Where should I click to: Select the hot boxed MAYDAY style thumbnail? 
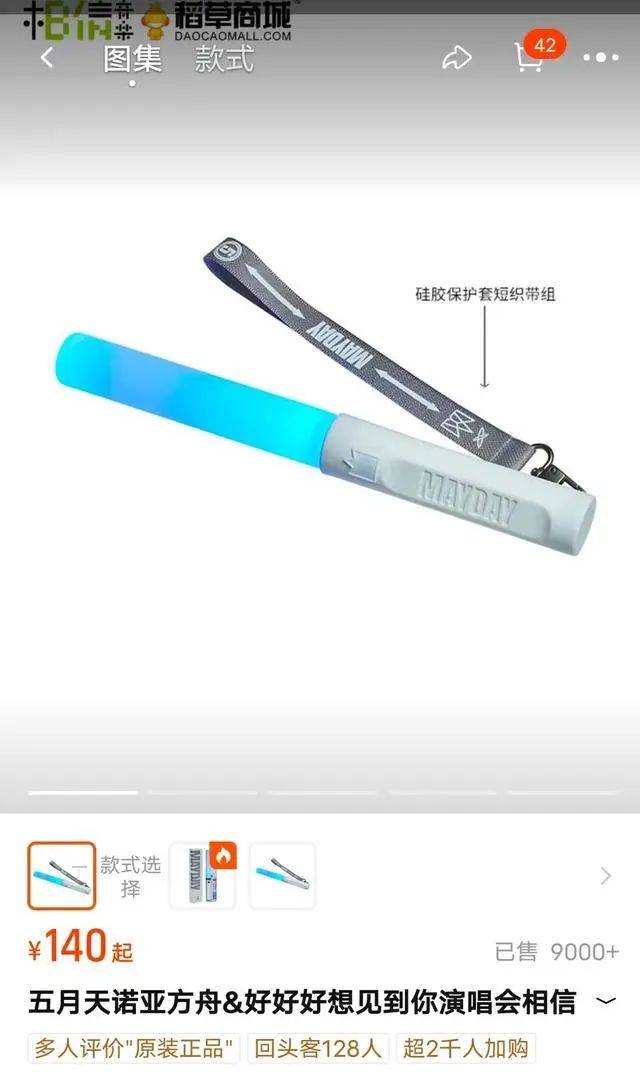203,876
